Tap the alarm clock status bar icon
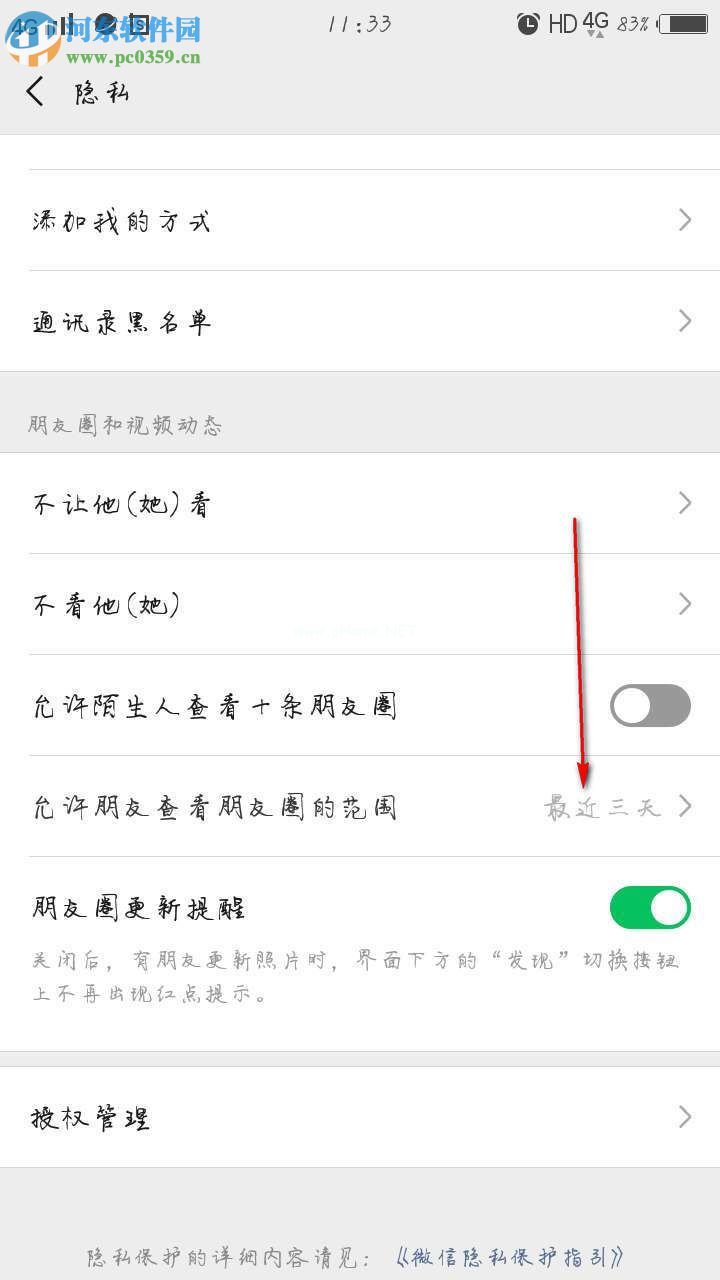Screen dimensions: 720x1280 click(527, 23)
